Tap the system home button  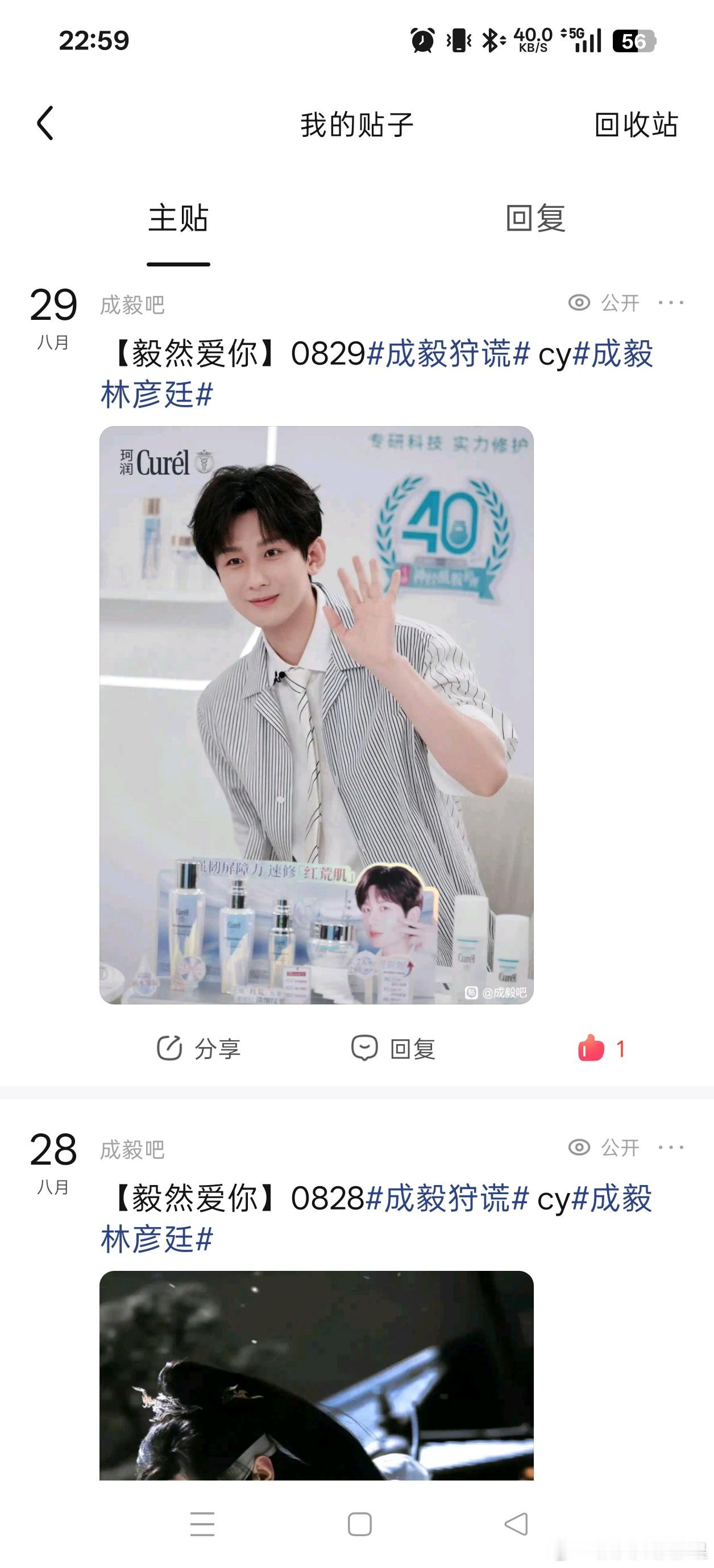pyautogui.click(x=359, y=1524)
